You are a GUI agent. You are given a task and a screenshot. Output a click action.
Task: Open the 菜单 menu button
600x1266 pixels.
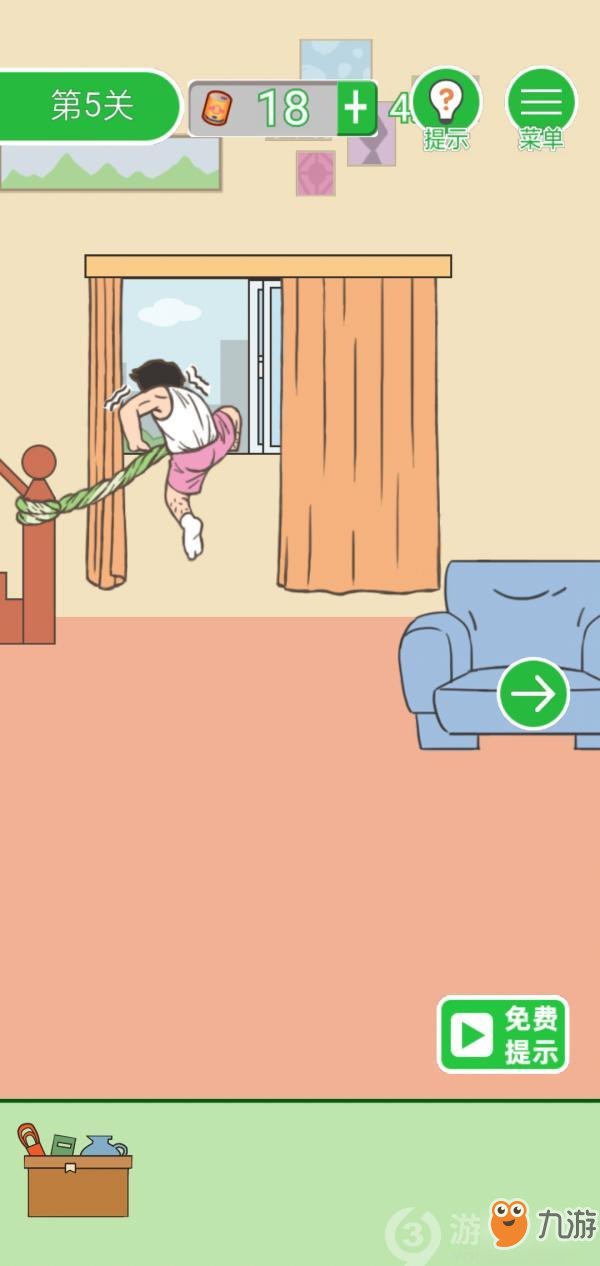coord(541,102)
